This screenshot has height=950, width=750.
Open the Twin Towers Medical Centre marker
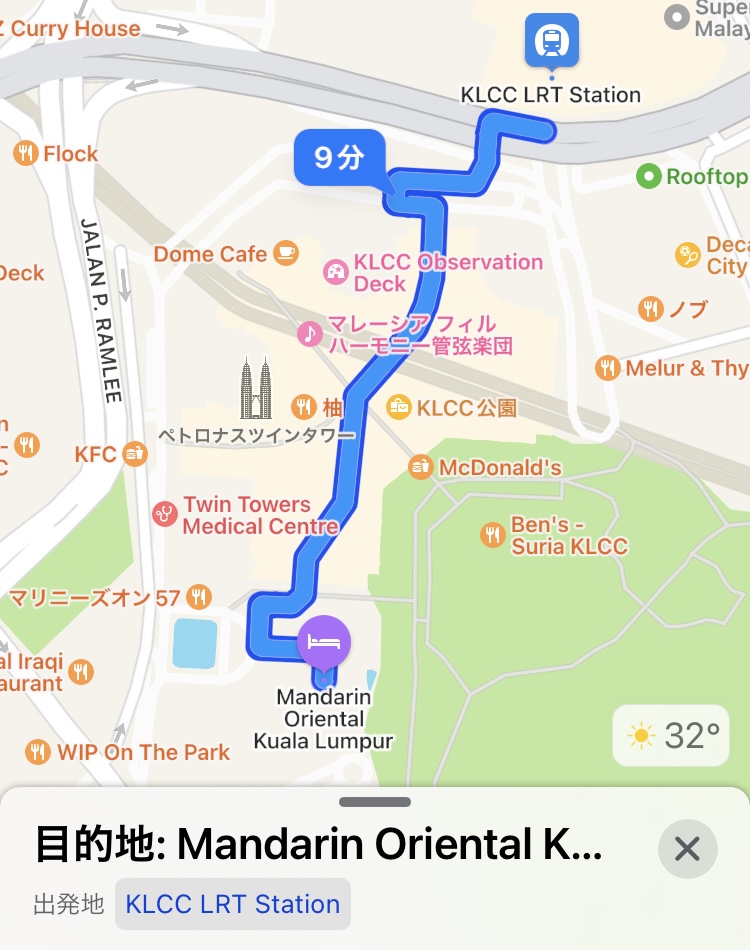(165, 515)
